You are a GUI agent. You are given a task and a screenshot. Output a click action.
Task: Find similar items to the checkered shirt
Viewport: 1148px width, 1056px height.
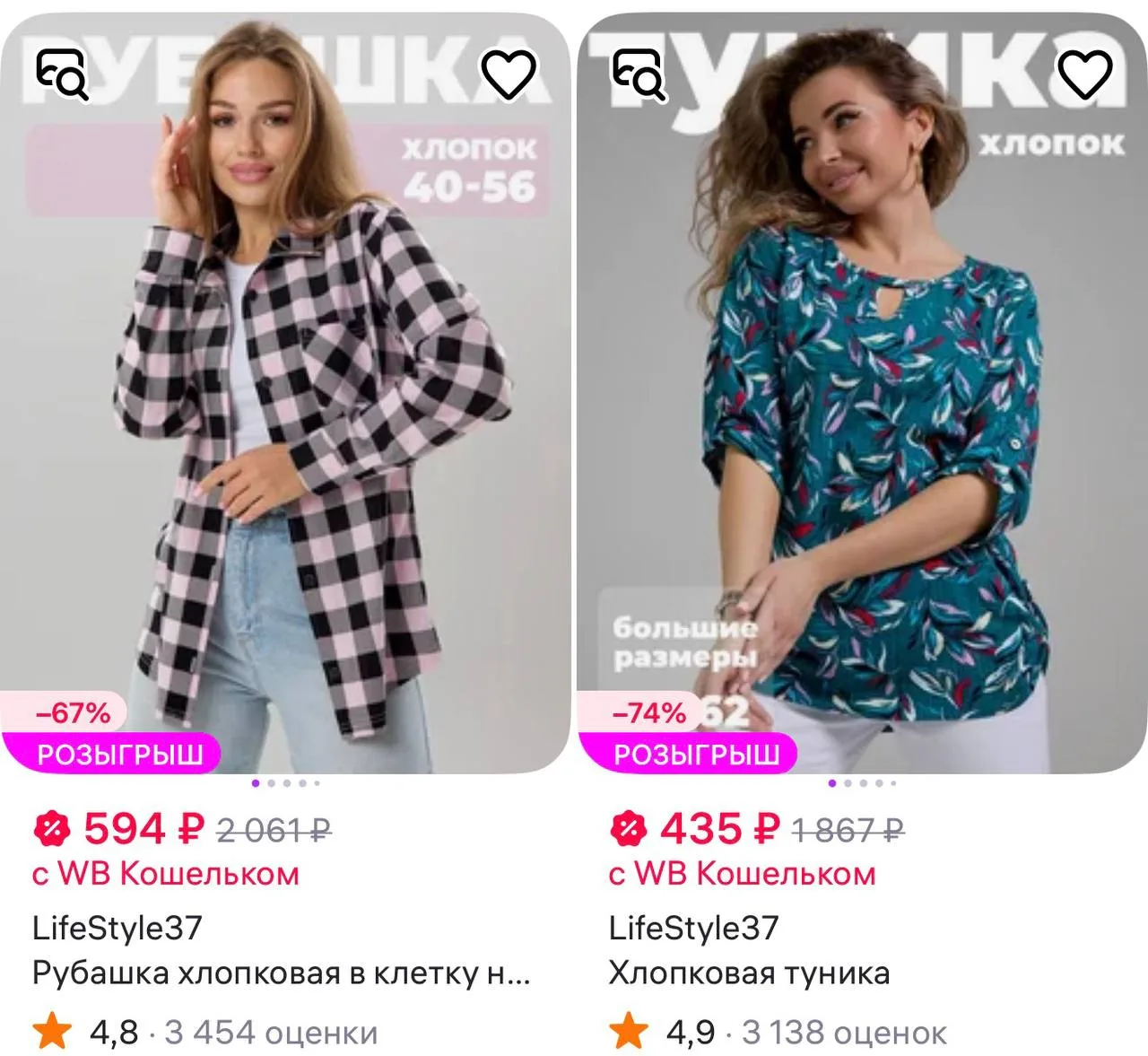(x=62, y=74)
